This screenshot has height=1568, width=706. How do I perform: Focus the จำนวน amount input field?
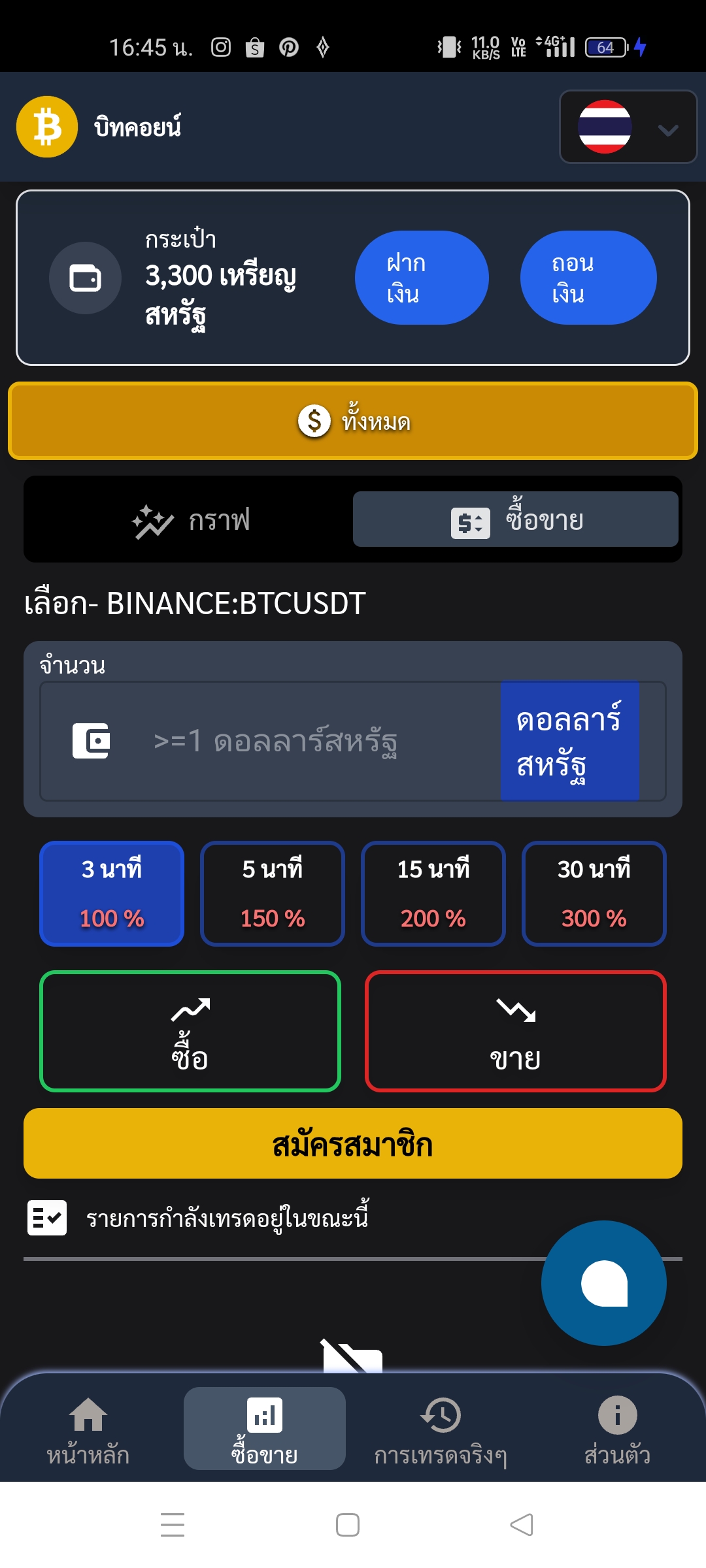pos(271,741)
